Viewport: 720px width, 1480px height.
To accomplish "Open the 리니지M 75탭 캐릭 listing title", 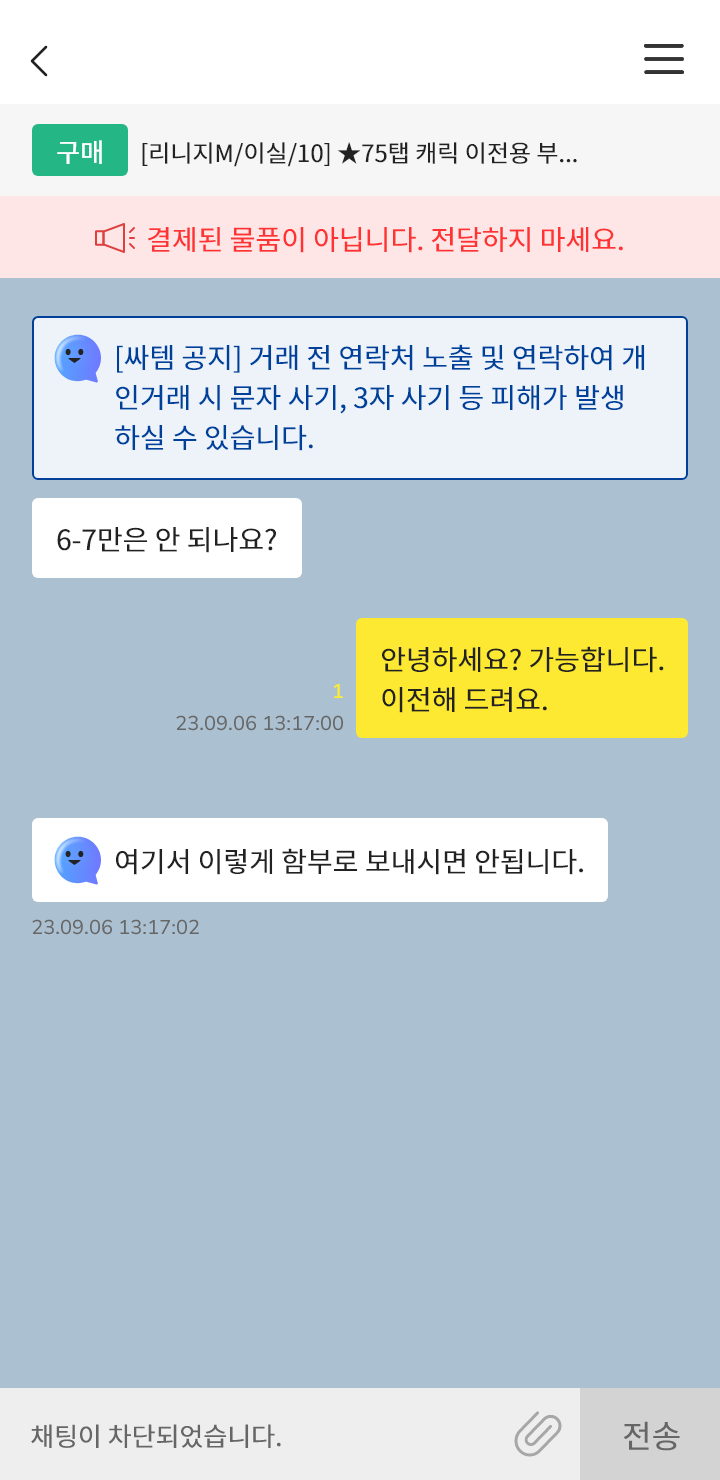I will (359, 152).
